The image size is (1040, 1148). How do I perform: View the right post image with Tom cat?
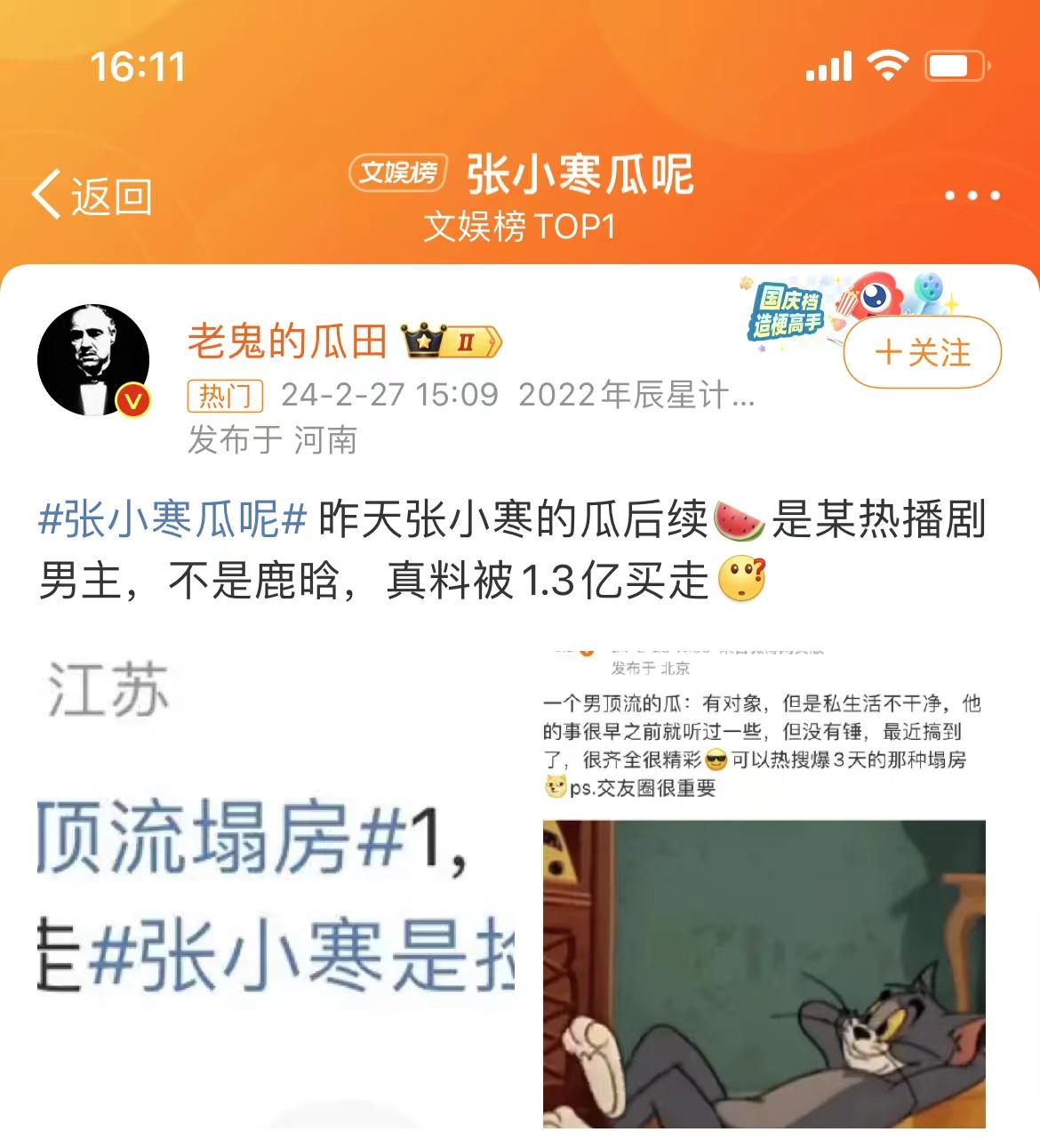[764, 889]
